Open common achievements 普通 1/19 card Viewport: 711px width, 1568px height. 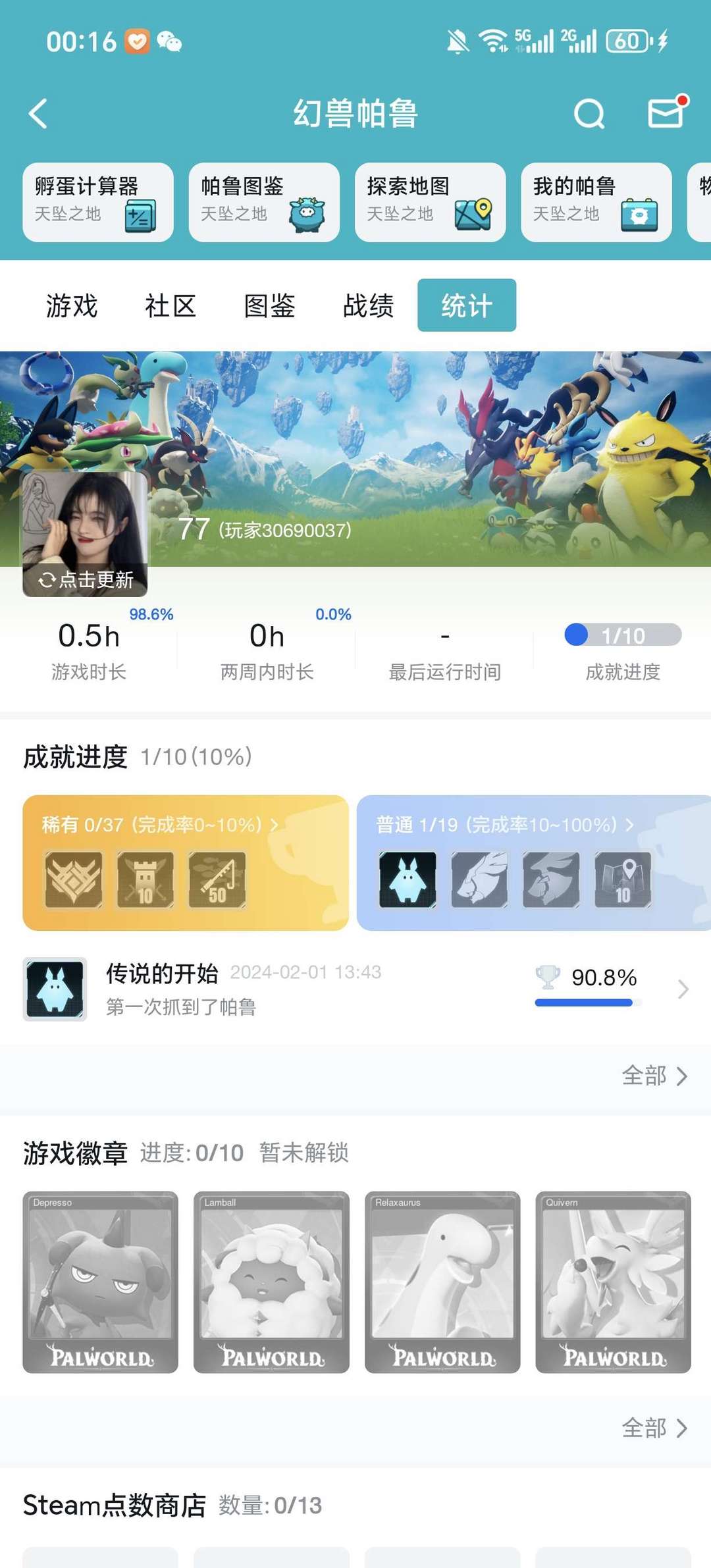point(534,863)
